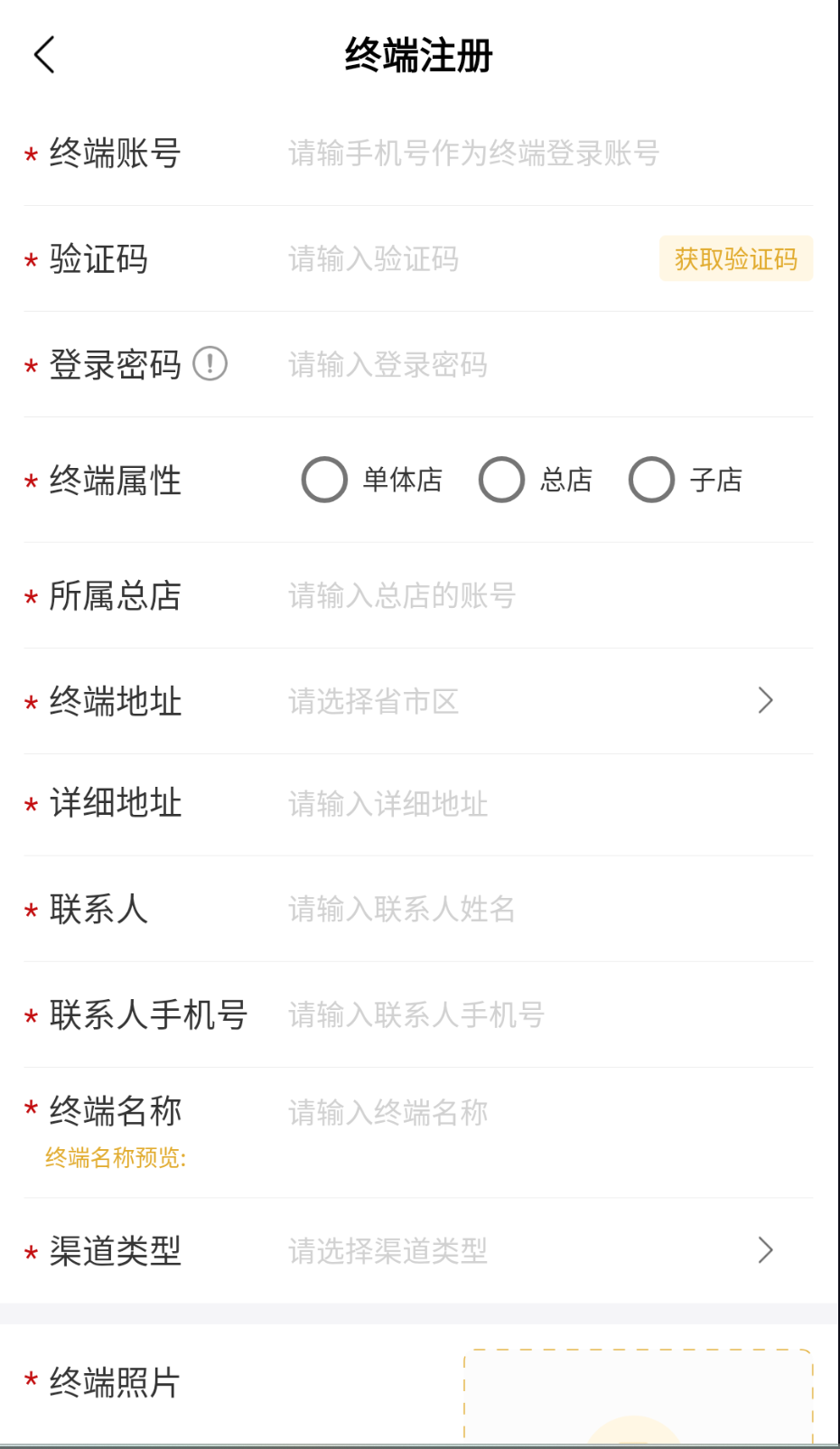
Task: Tap the 渠道类型 selection arrow
Action: [766, 1250]
